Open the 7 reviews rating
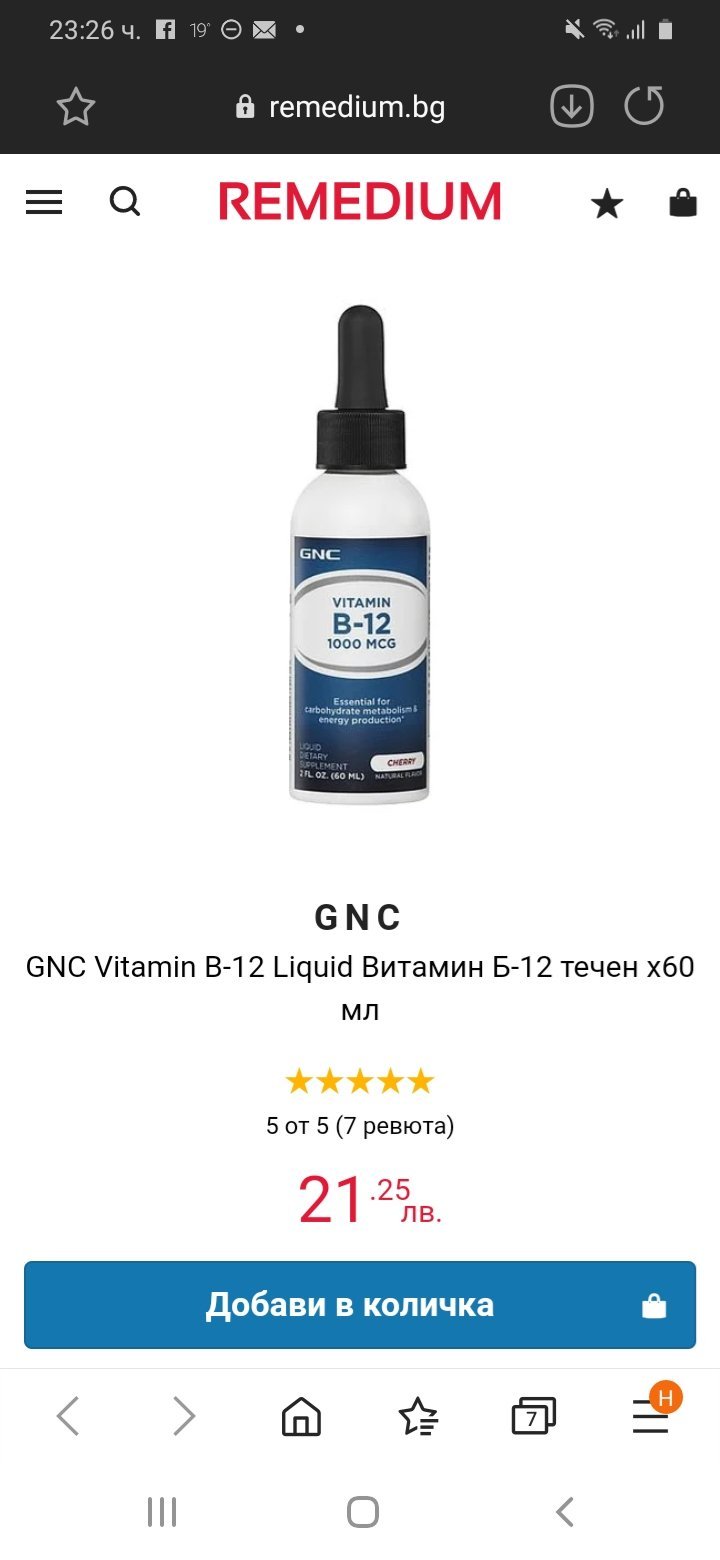 point(360,1126)
